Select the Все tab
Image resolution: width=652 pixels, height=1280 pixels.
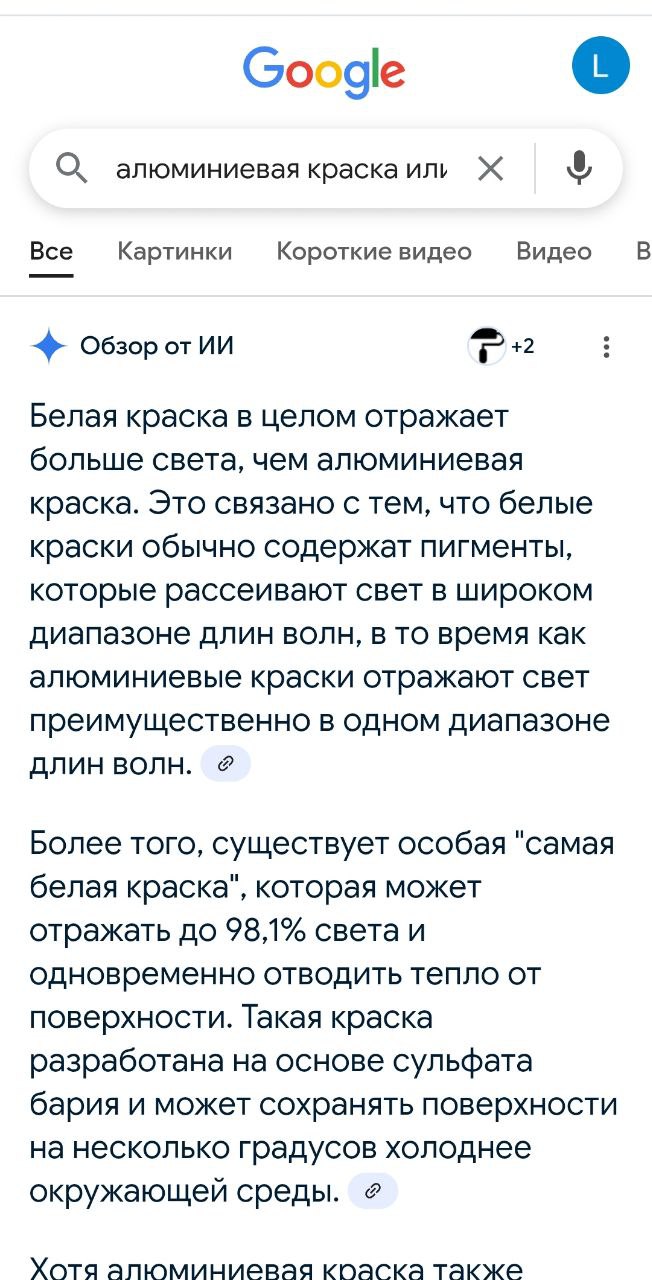click(x=51, y=252)
